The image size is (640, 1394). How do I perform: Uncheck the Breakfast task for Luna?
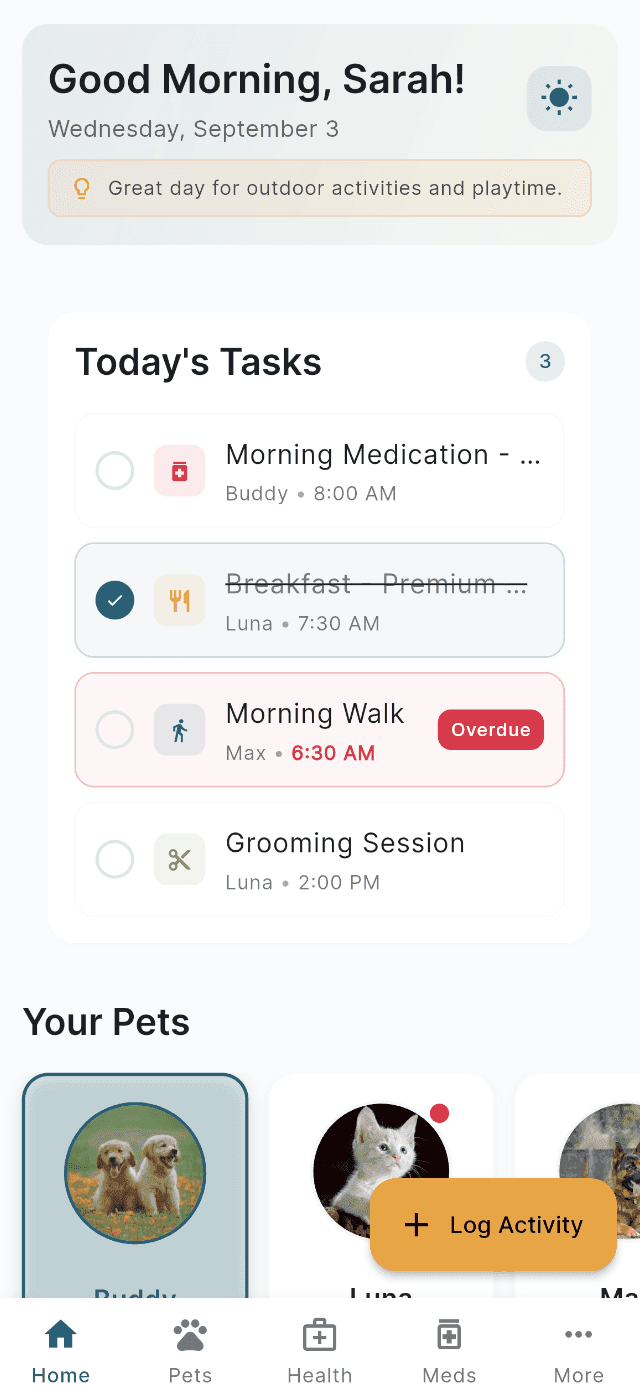coord(115,600)
